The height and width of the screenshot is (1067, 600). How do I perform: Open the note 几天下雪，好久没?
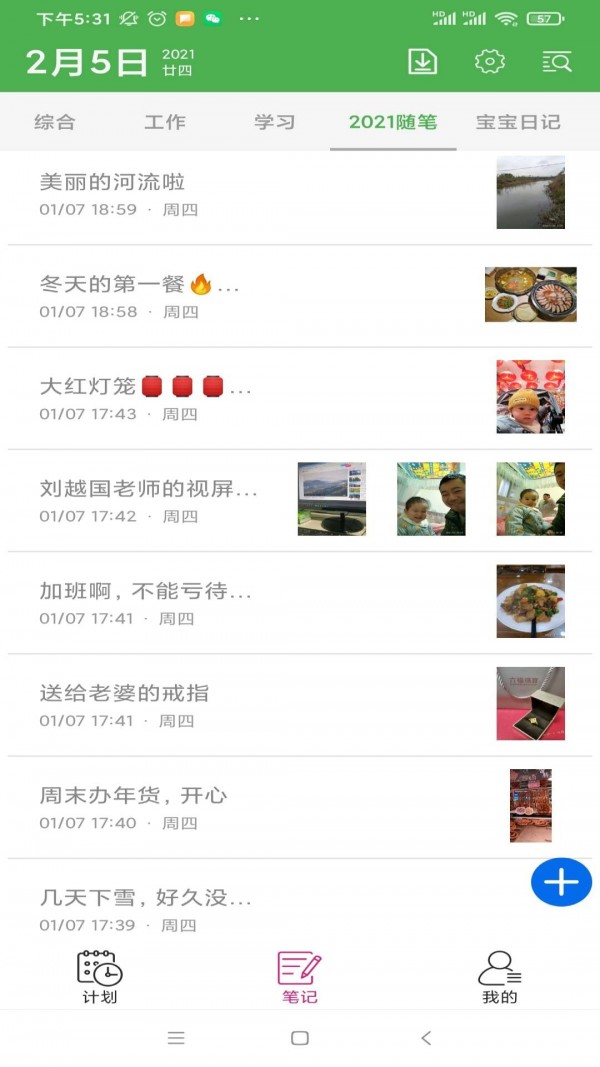pos(145,898)
